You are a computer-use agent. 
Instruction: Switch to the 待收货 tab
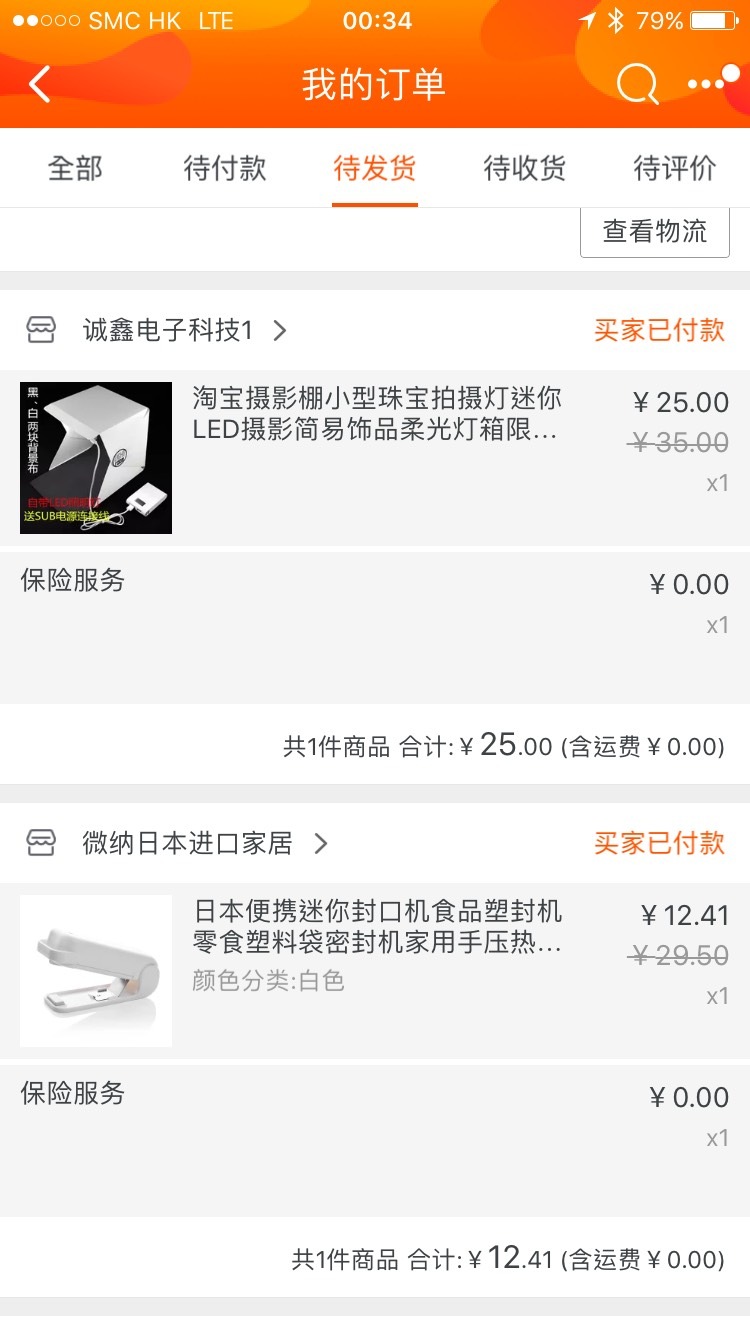pos(525,168)
